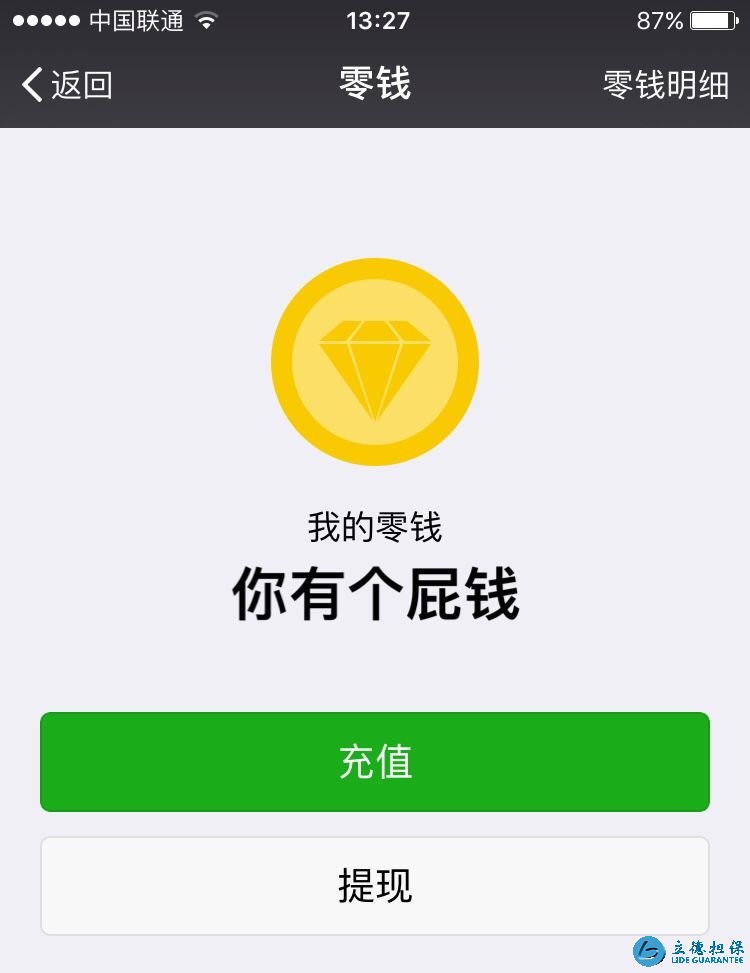The height and width of the screenshot is (973, 750).
Task: Tap the green 充值 button
Action: [x=375, y=762]
